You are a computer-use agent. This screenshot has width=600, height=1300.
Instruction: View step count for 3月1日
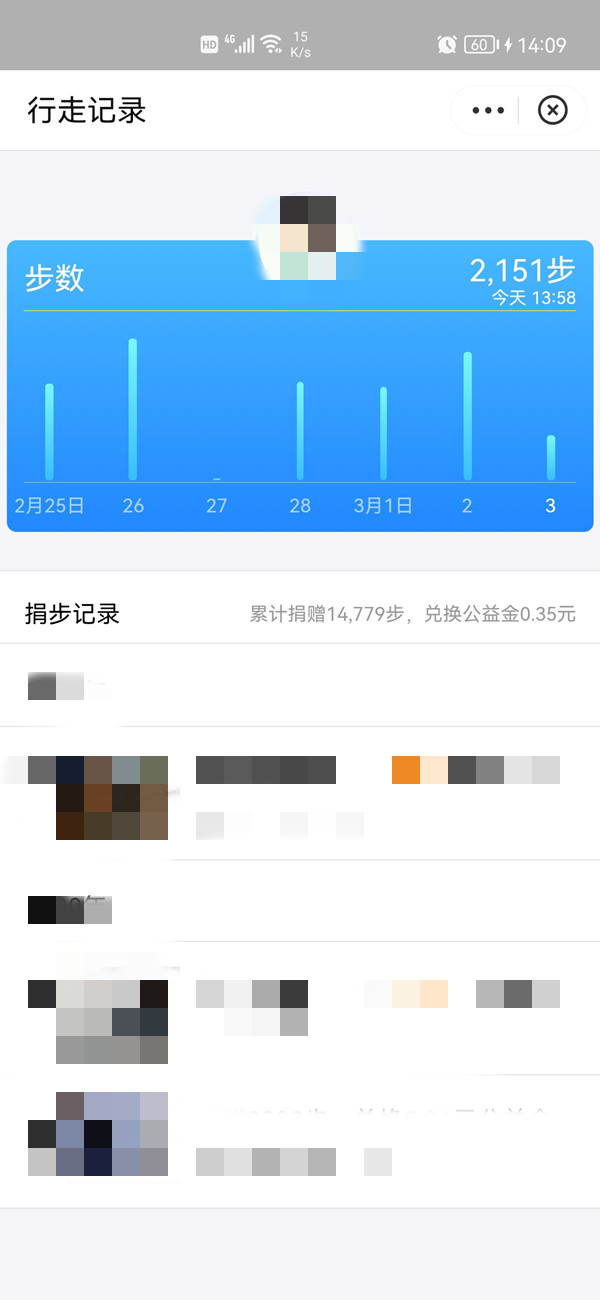383,434
